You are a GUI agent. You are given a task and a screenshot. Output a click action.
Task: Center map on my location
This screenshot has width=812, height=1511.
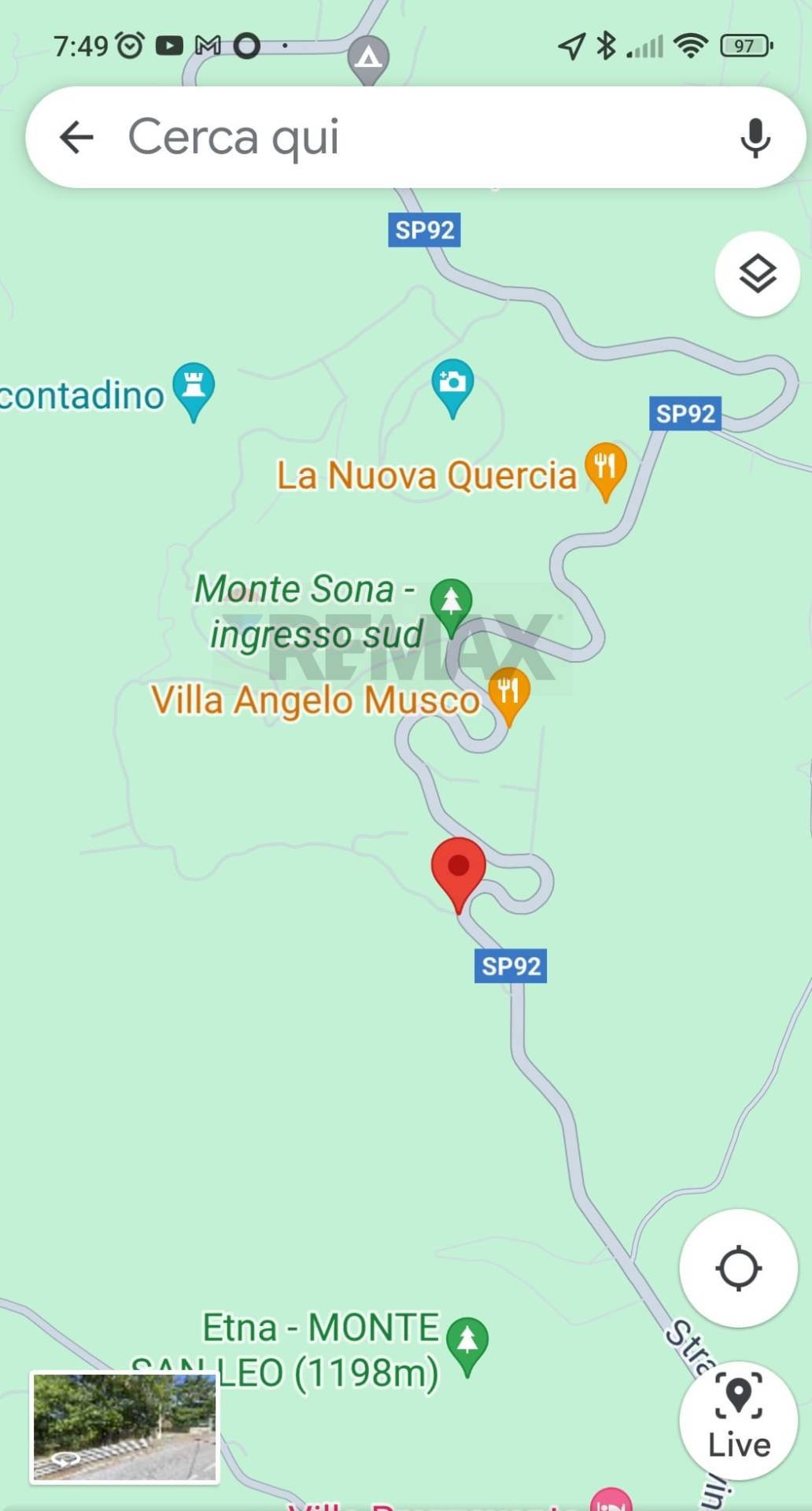[x=738, y=1268]
